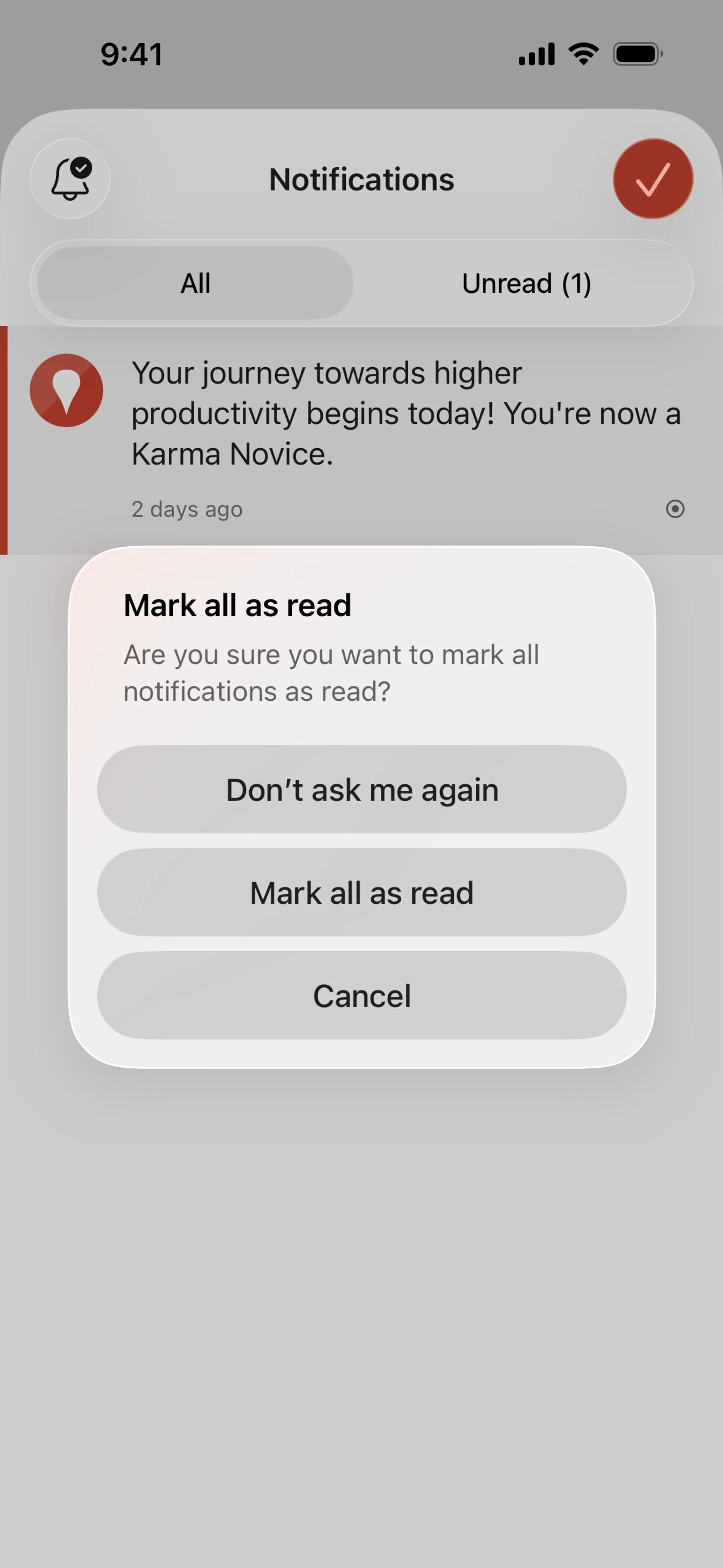Switch to the Unread (1) tab
The height and width of the screenshot is (1568, 723).
click(526, 284)
